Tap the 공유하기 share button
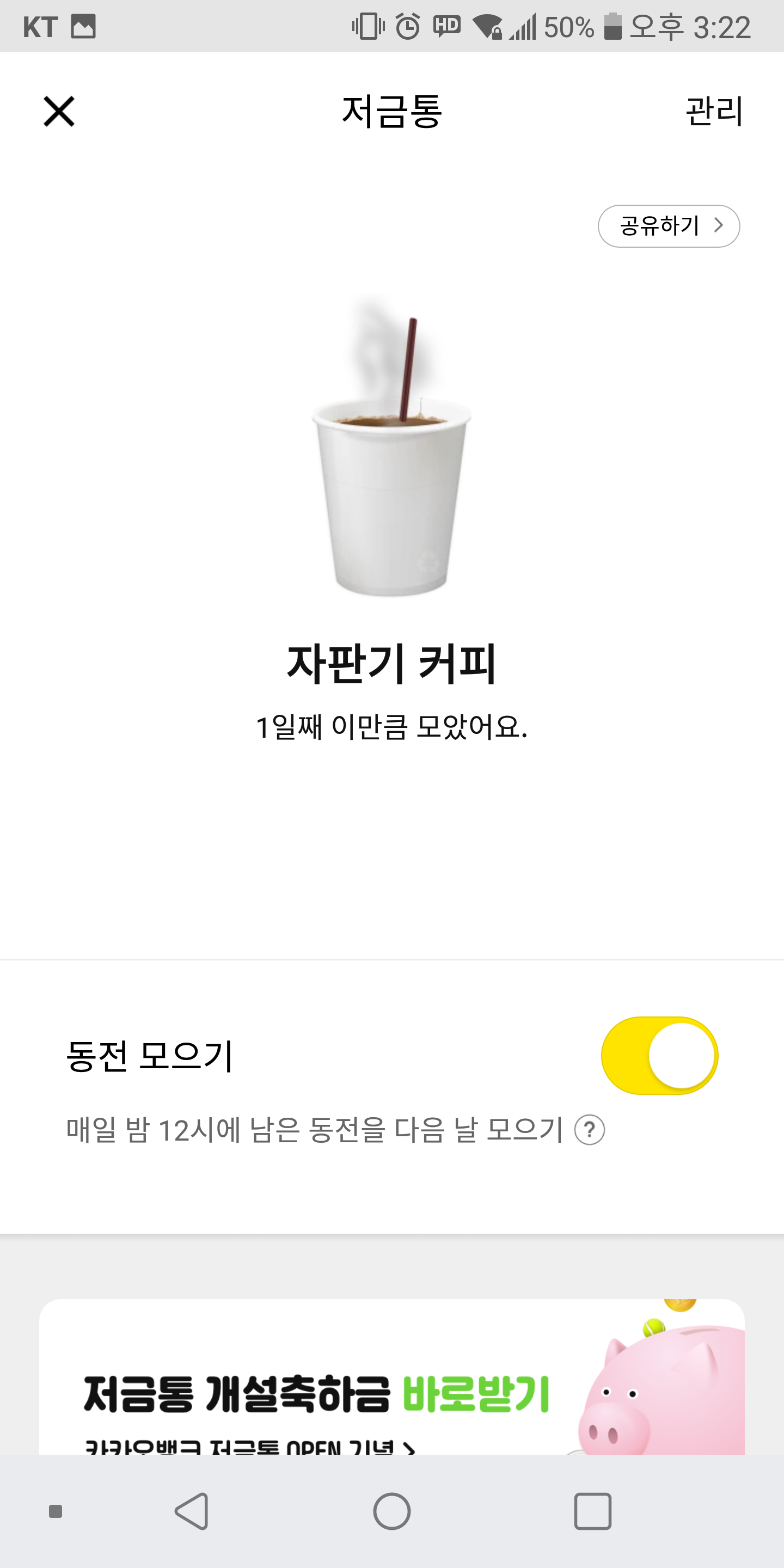 click(x=669, y=226)
